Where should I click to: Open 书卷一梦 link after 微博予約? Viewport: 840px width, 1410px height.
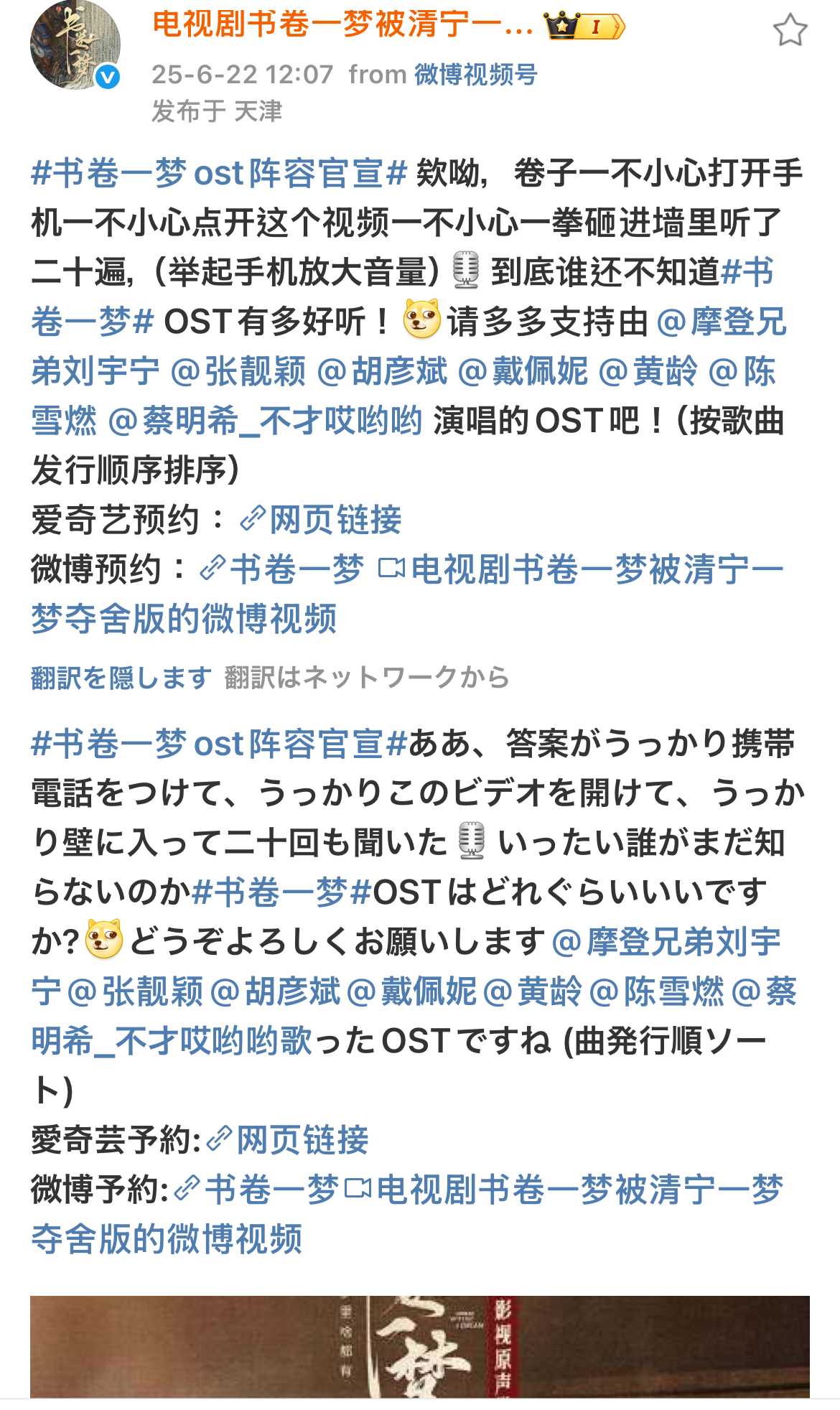[257, 1190]
